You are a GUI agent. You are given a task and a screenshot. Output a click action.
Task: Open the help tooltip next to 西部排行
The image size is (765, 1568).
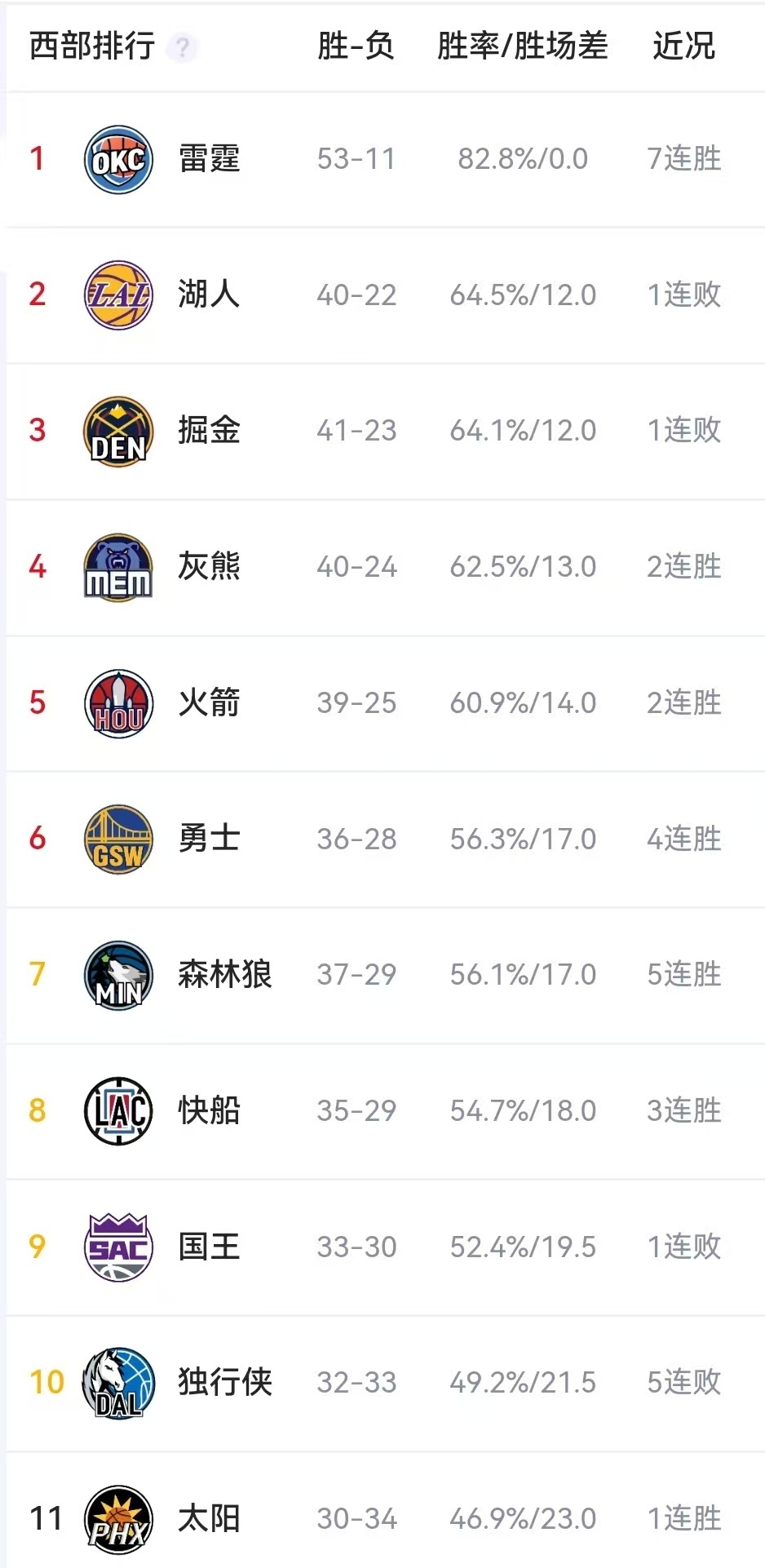(x=184, y=47)
